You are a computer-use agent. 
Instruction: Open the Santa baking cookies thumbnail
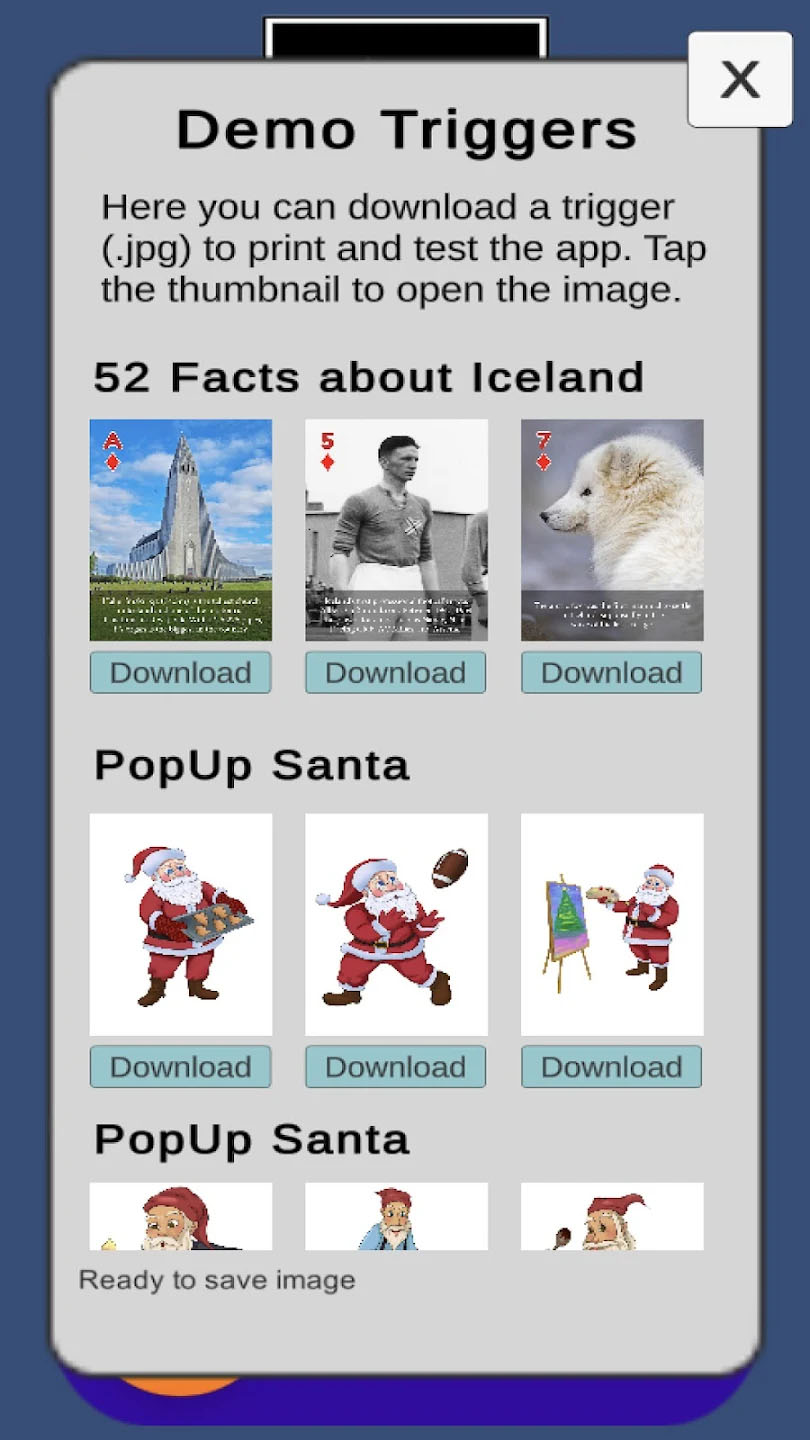[x=181, y=924]
